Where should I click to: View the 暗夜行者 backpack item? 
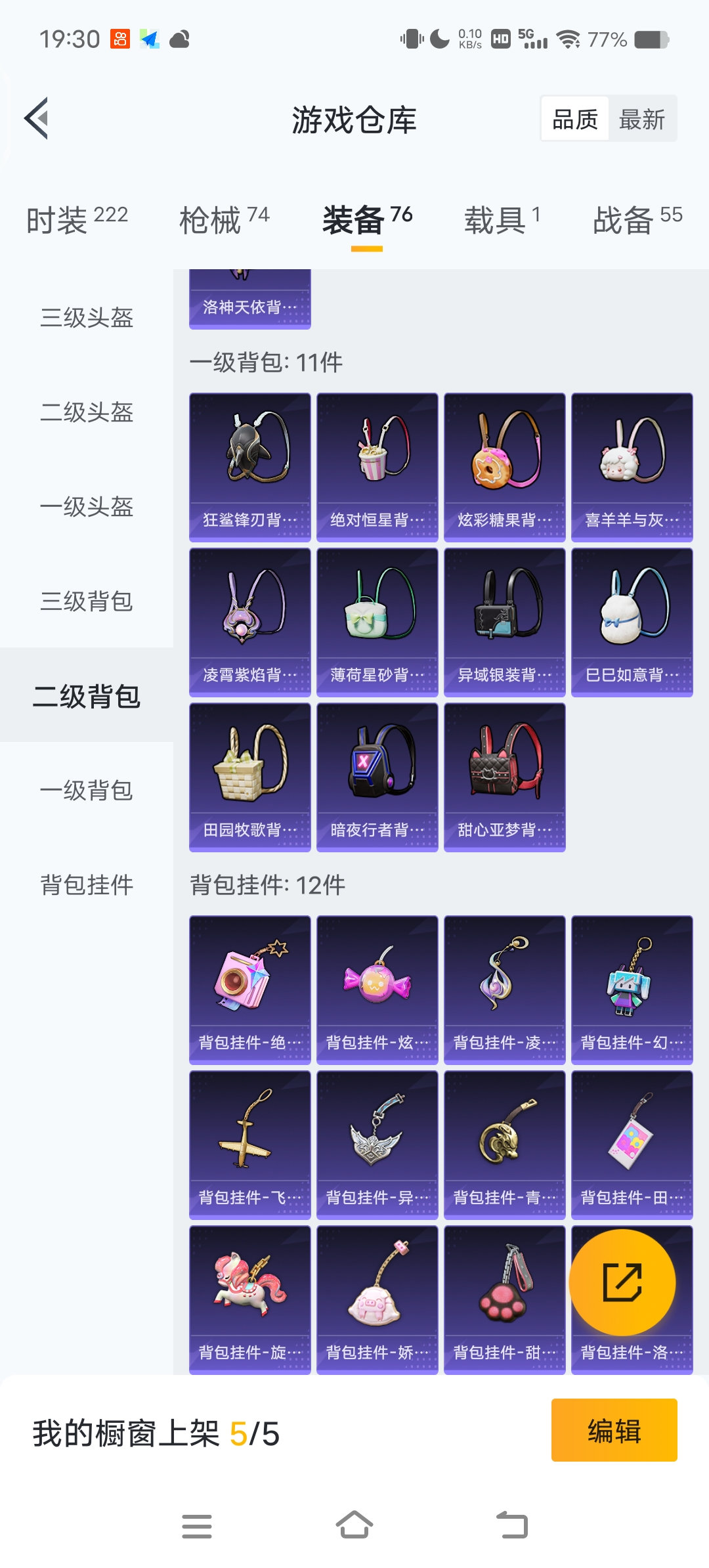pos(377,777)
